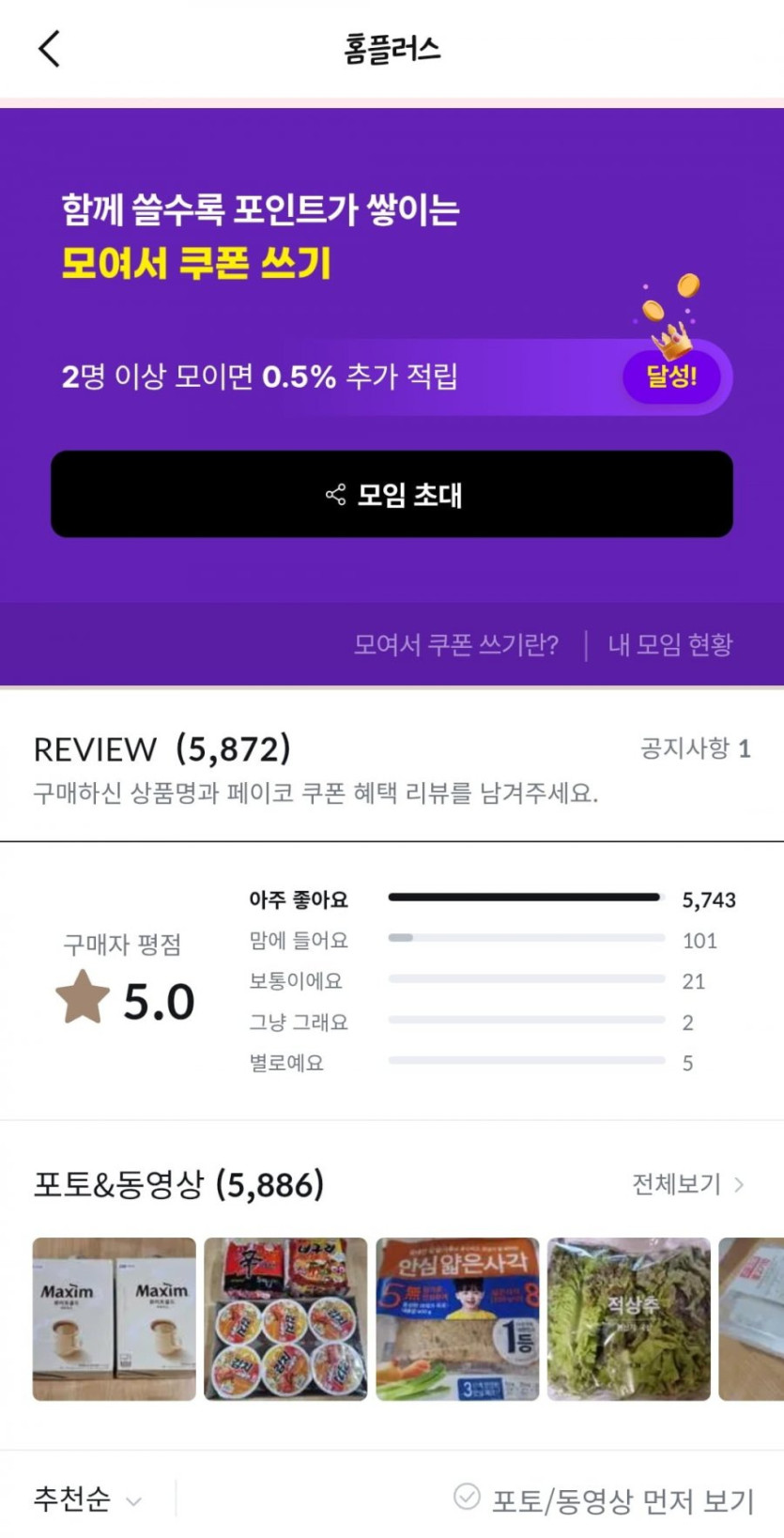The width and height of the screenshot is (784, 1538).
Task: Tap the 모임 초대 share button
Action: coord(392,494)
